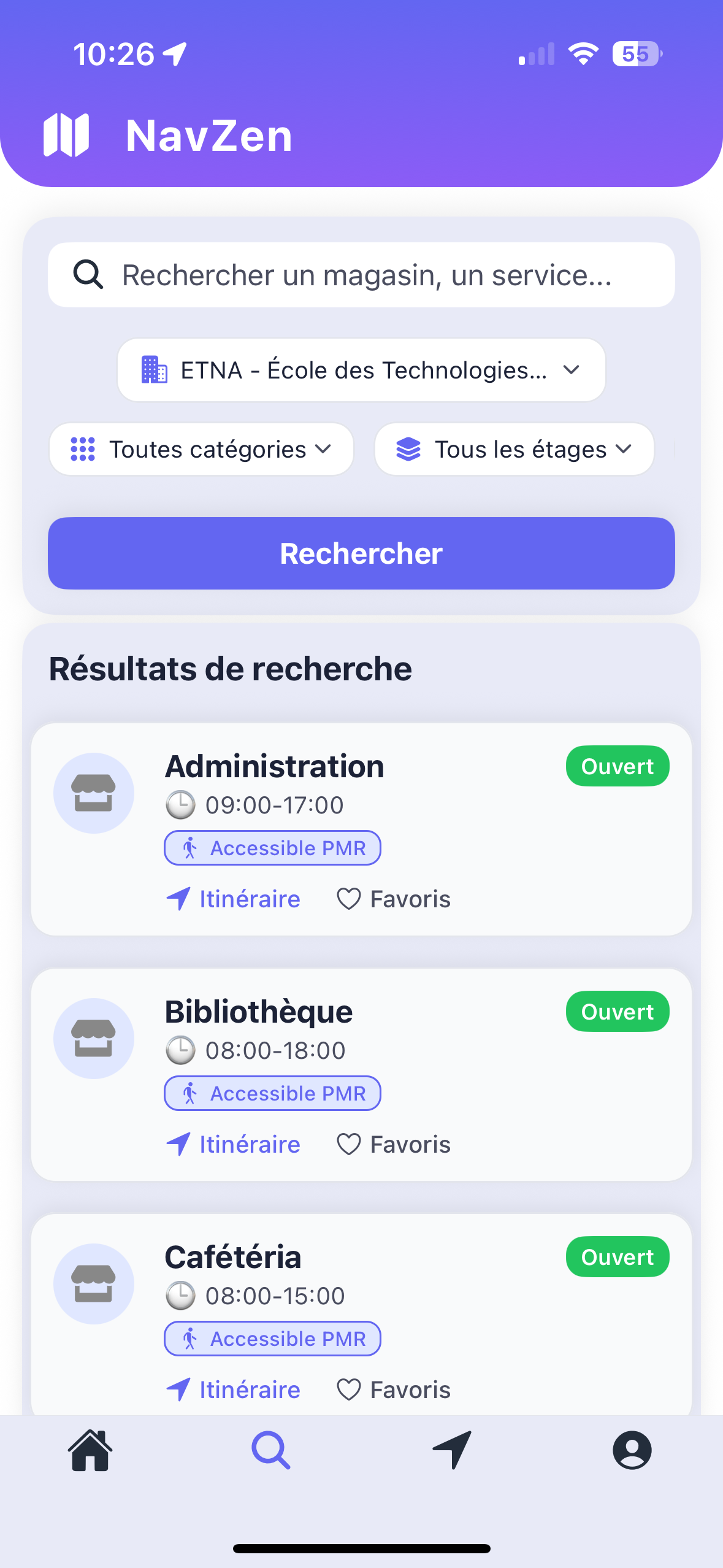Image resolution: width=723 pixels, height=1568 pixels.
Task: Tap the Rechercher button
Action: coord(362,553)
